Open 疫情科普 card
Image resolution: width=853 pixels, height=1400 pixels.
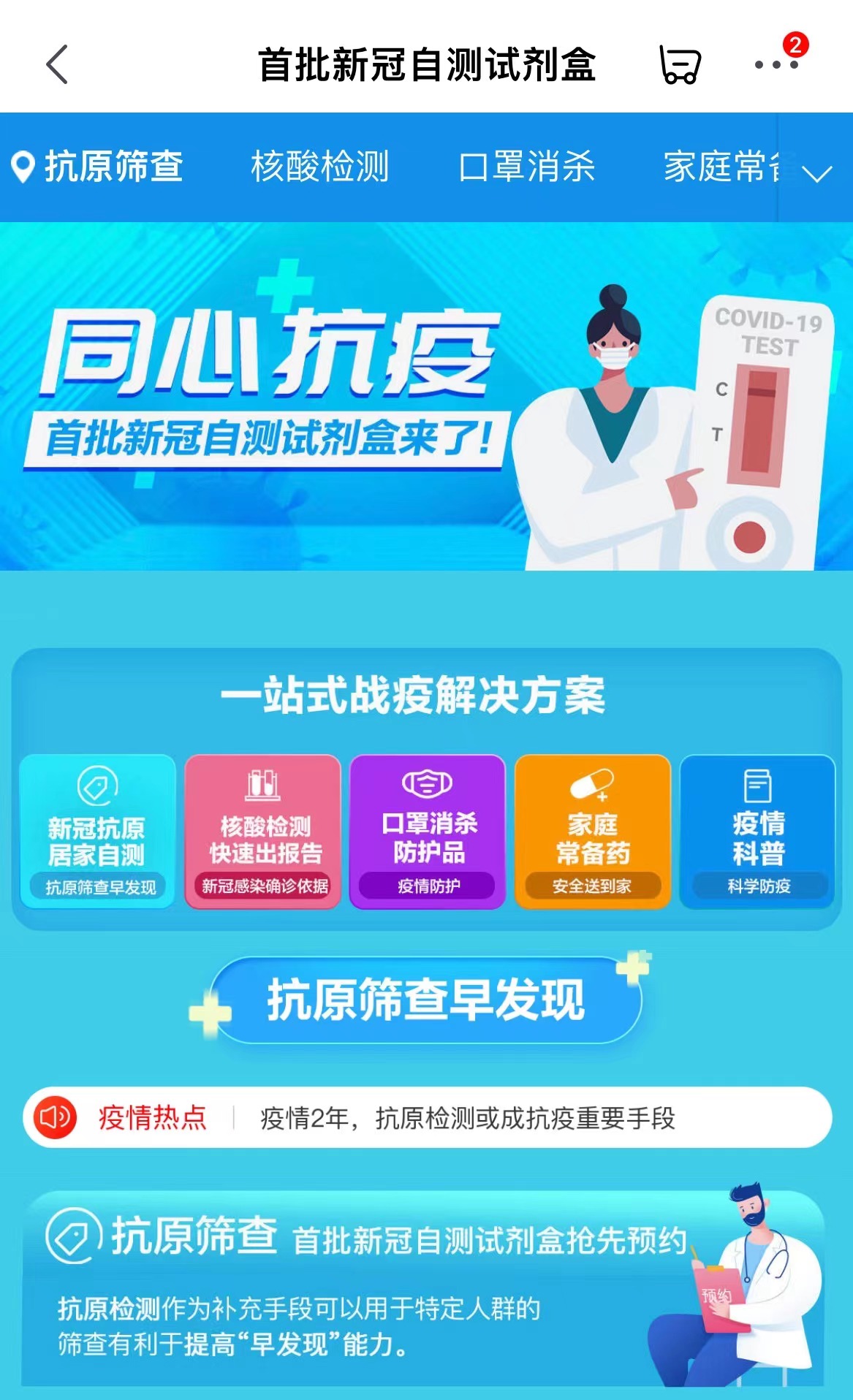click(x=757, y=832)
